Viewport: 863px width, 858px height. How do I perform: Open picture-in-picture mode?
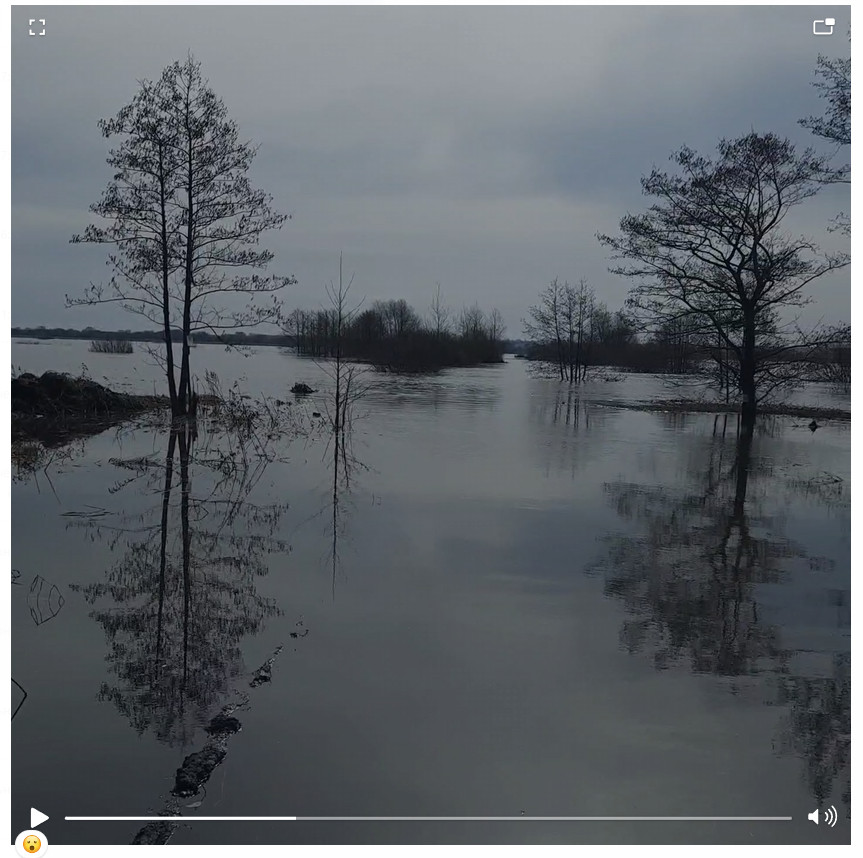click(823, 27)
